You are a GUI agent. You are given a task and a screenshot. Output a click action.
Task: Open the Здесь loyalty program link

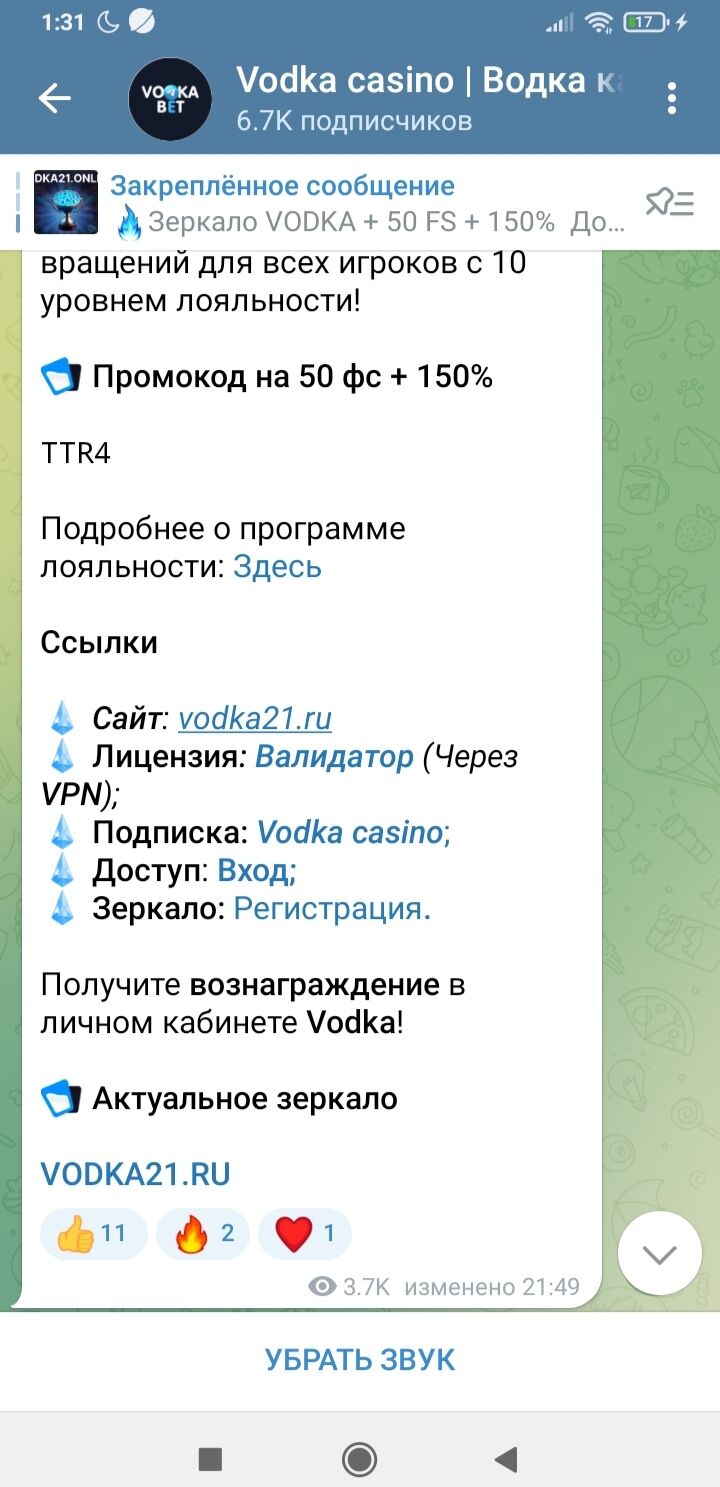point(277,567)
